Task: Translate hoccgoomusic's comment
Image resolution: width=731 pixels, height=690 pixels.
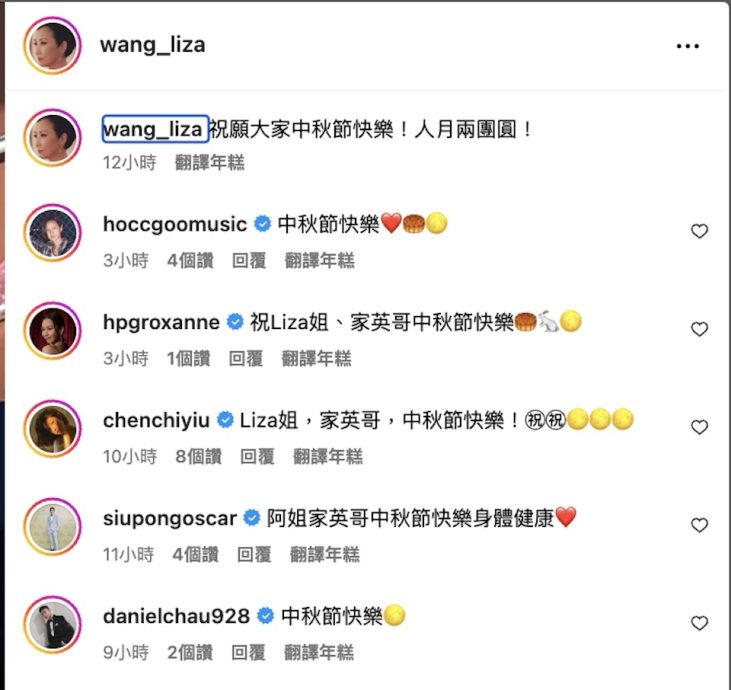Action: 319,260
